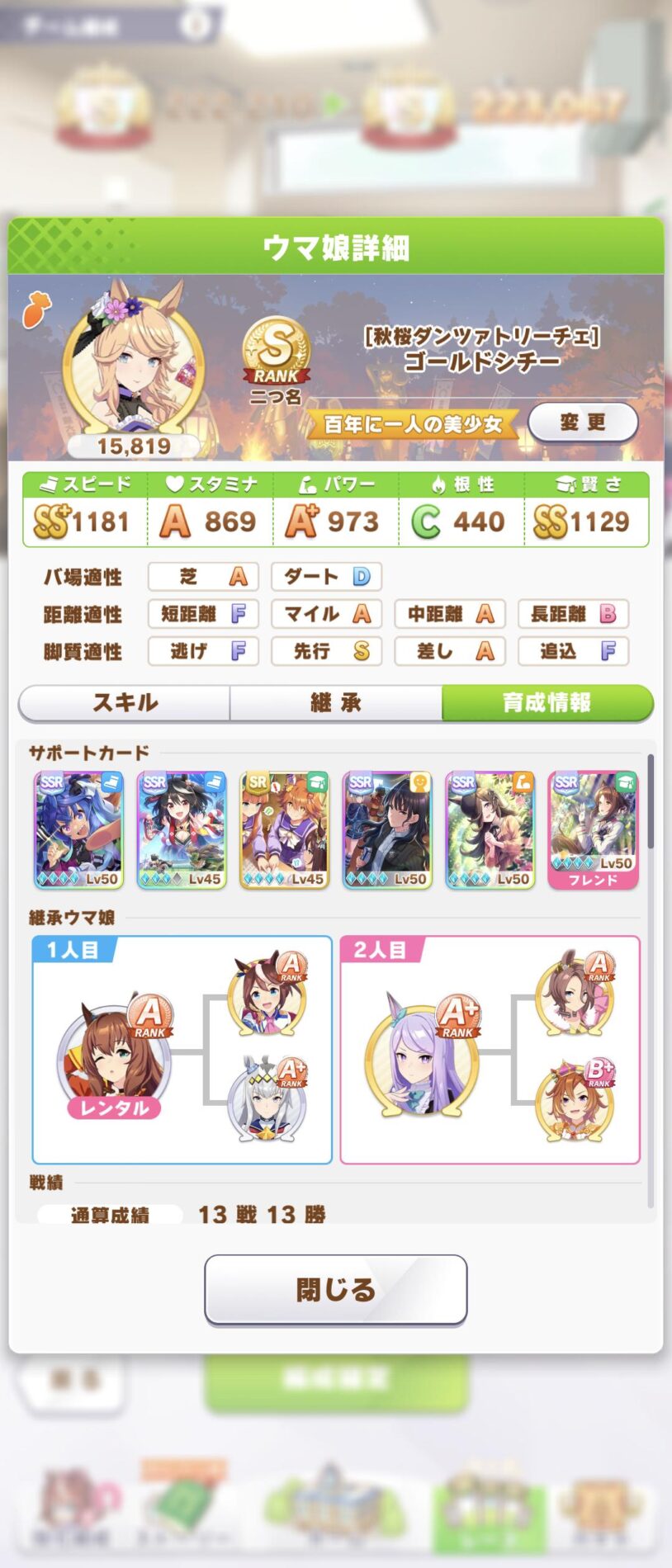View the 2人目 A+ rank parent character
The height and width of the screenshot is (1568, 672).
[x=422, y=1056]
